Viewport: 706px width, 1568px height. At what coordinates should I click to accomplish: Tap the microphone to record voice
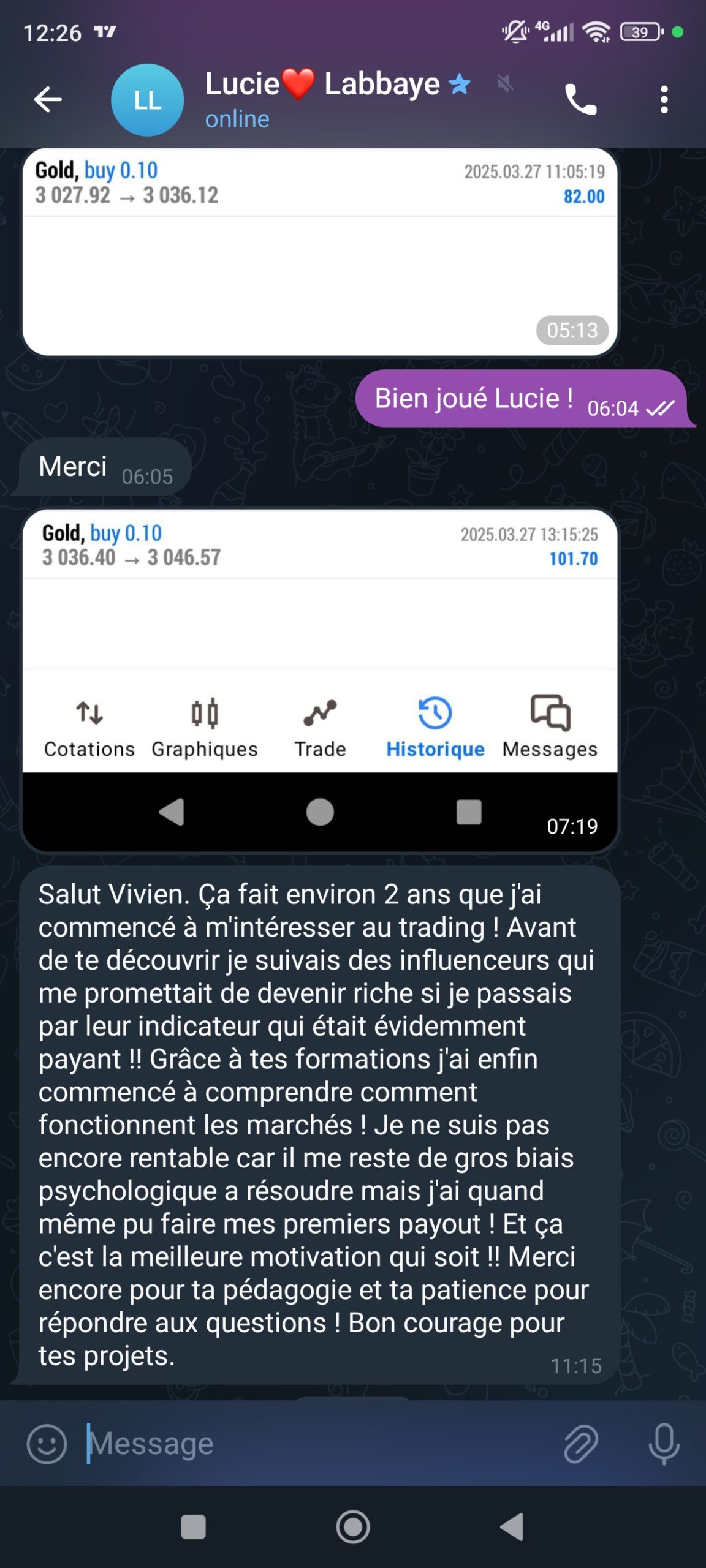[664, 1444]
